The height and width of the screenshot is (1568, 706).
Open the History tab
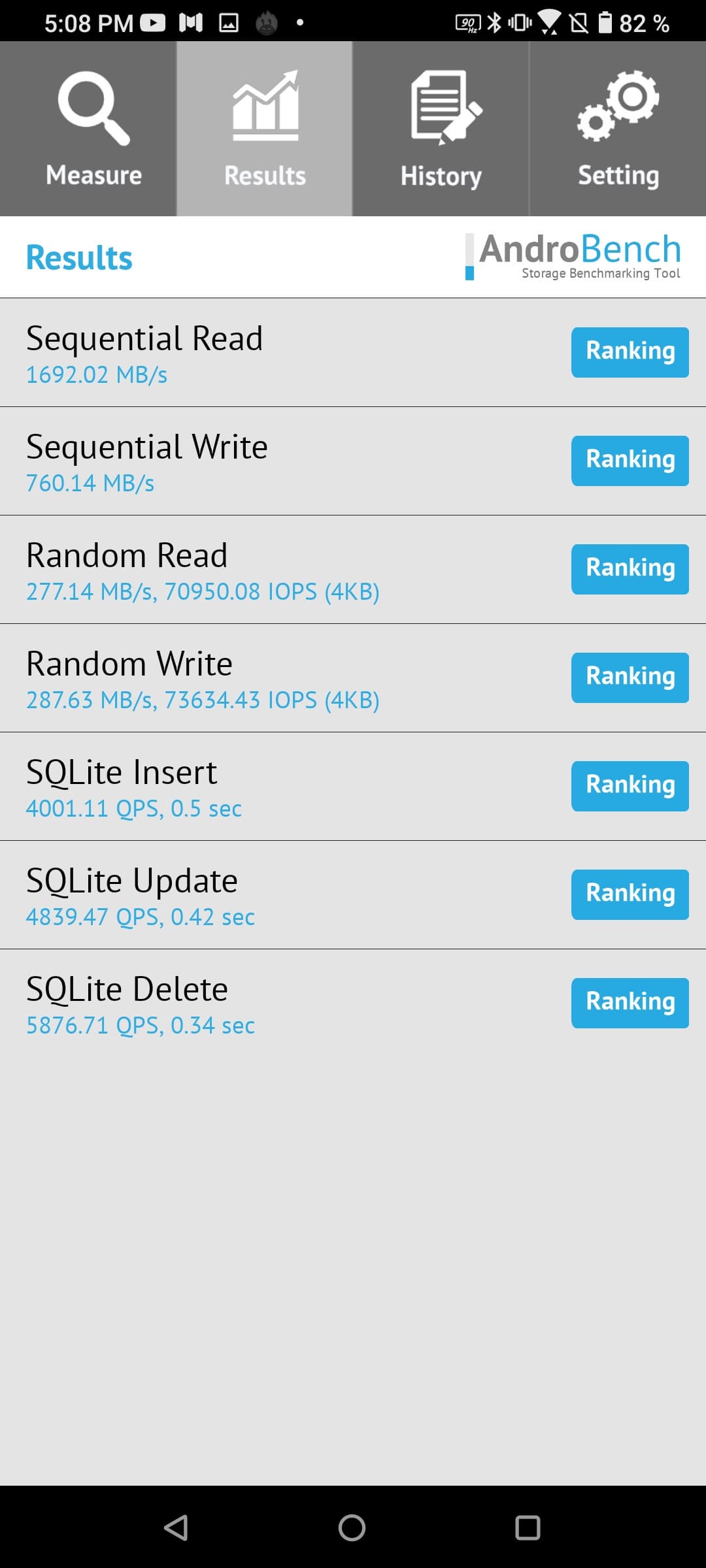click(441, 129)
